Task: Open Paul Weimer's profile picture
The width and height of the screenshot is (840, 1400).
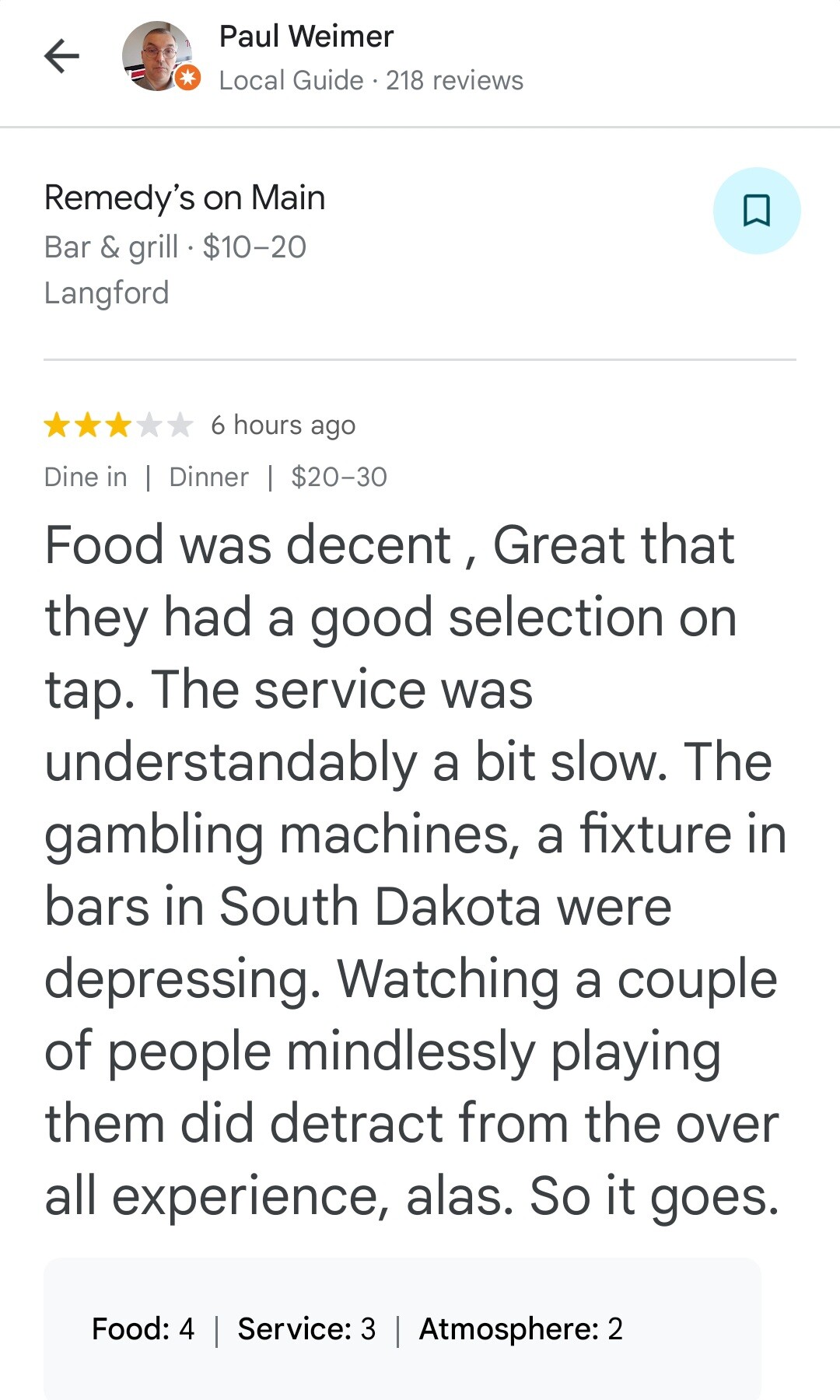Action: tap(158, 56)
